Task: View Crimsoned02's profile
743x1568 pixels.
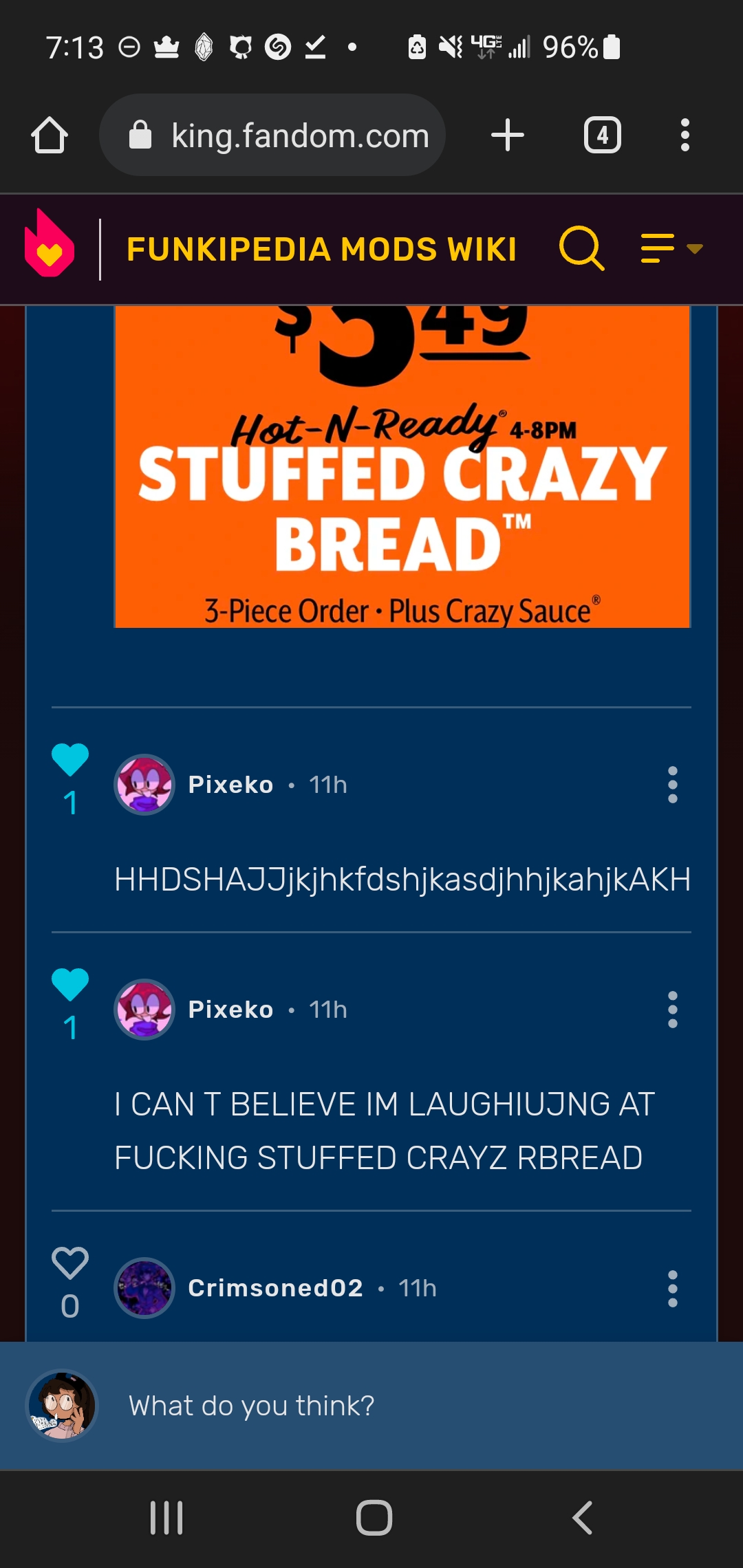Action: point(275,1288)
